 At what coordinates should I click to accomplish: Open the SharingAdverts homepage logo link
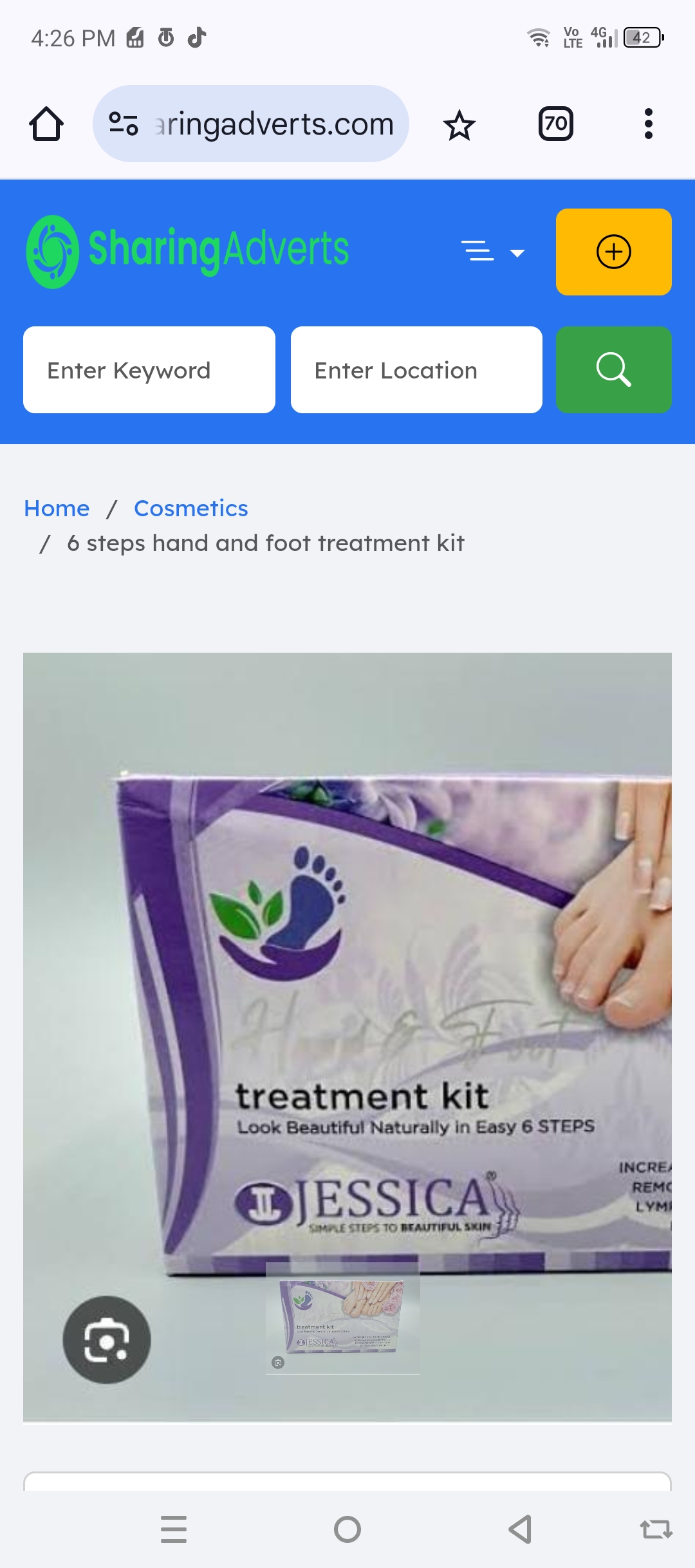(x=187, y=251)
